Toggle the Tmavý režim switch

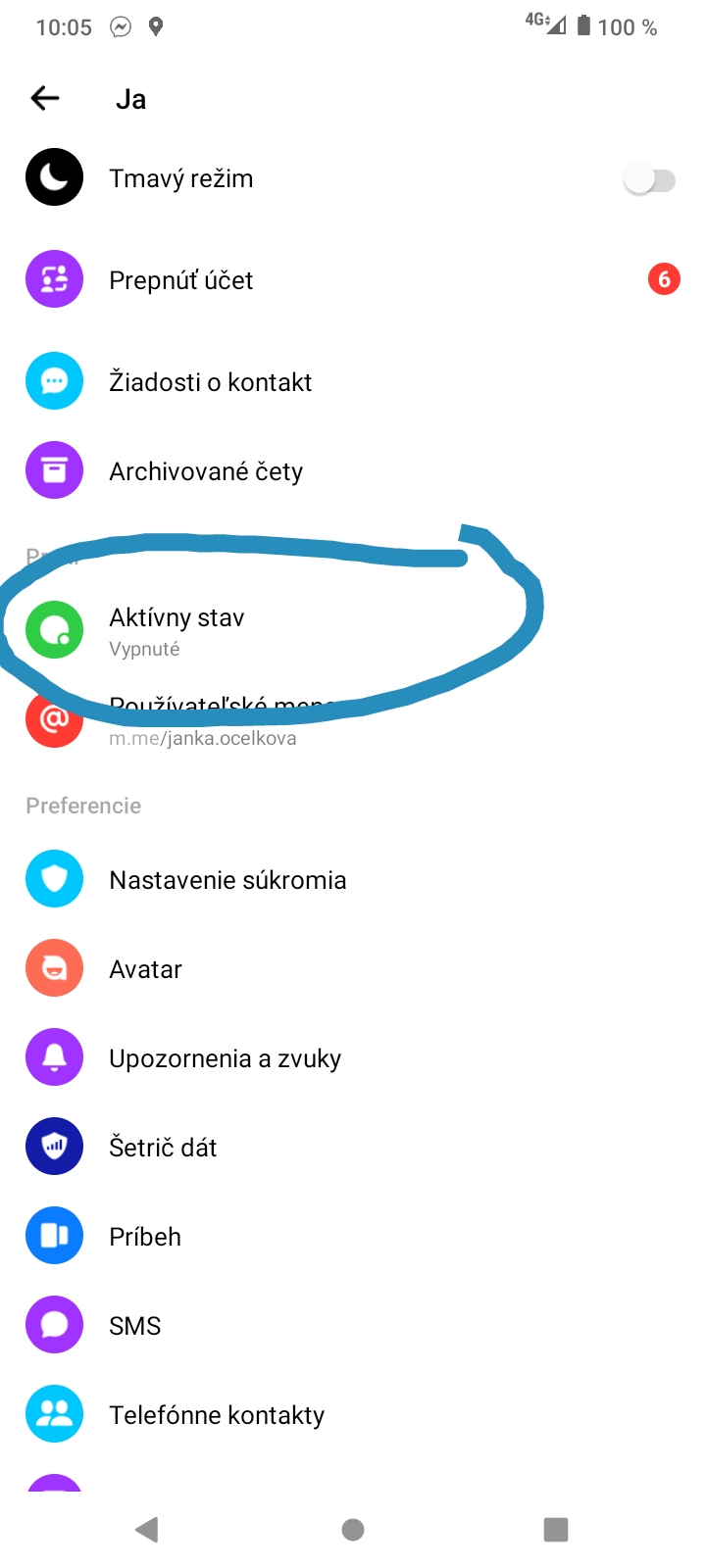650,180
